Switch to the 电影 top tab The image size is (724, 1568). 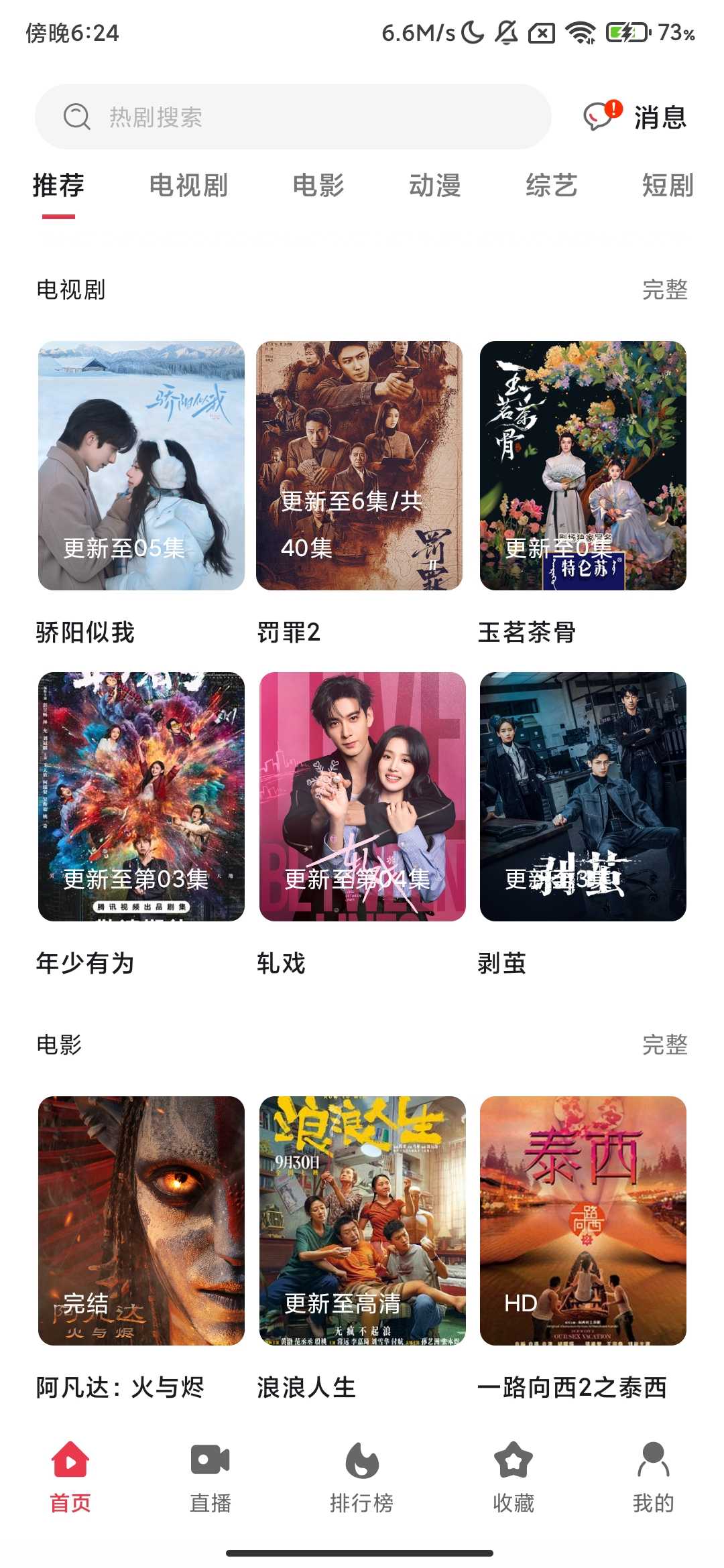(x=318, y=186)
